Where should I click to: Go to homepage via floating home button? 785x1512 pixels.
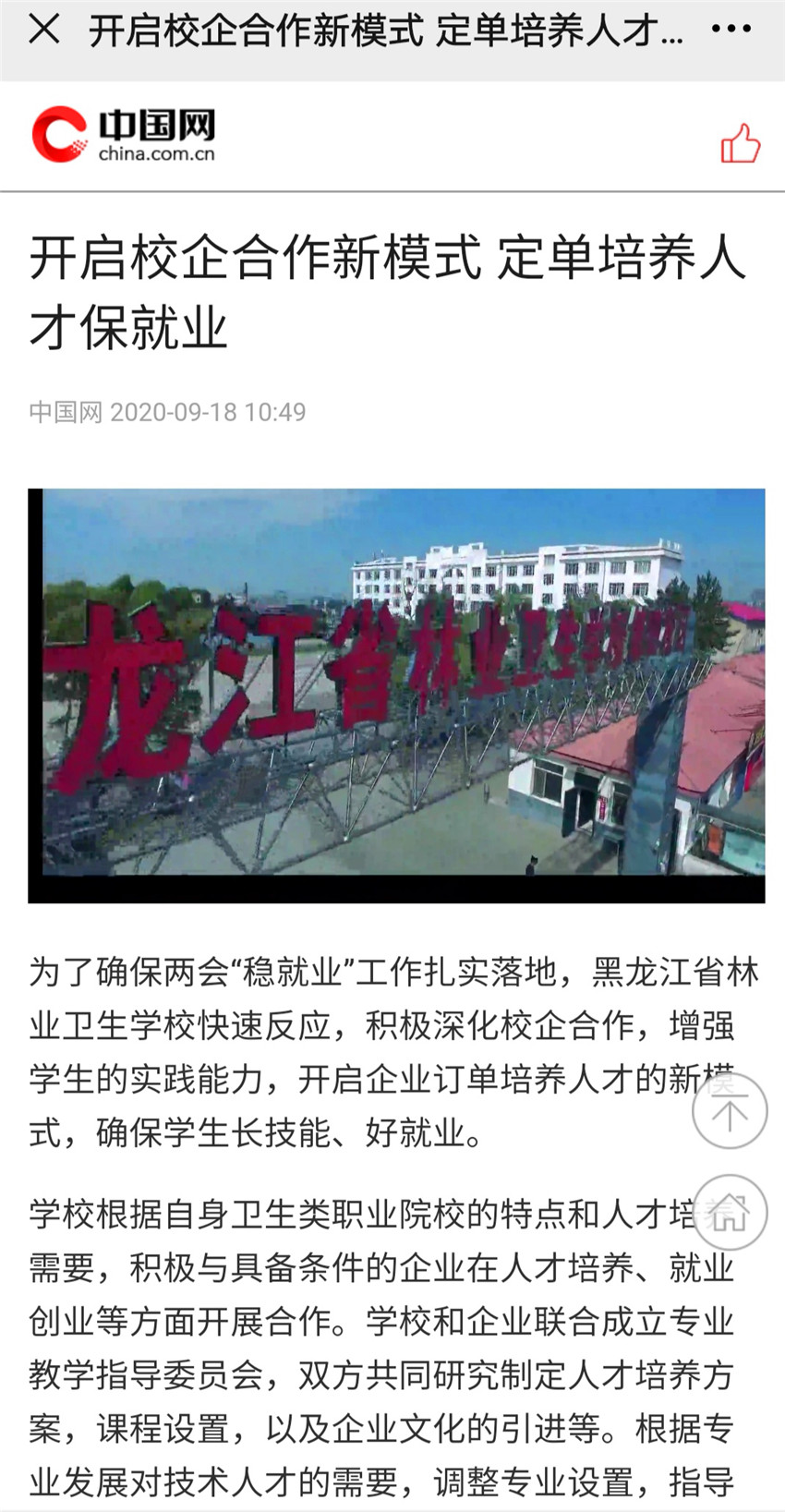pyautogui.click(x=730, y=1213)
